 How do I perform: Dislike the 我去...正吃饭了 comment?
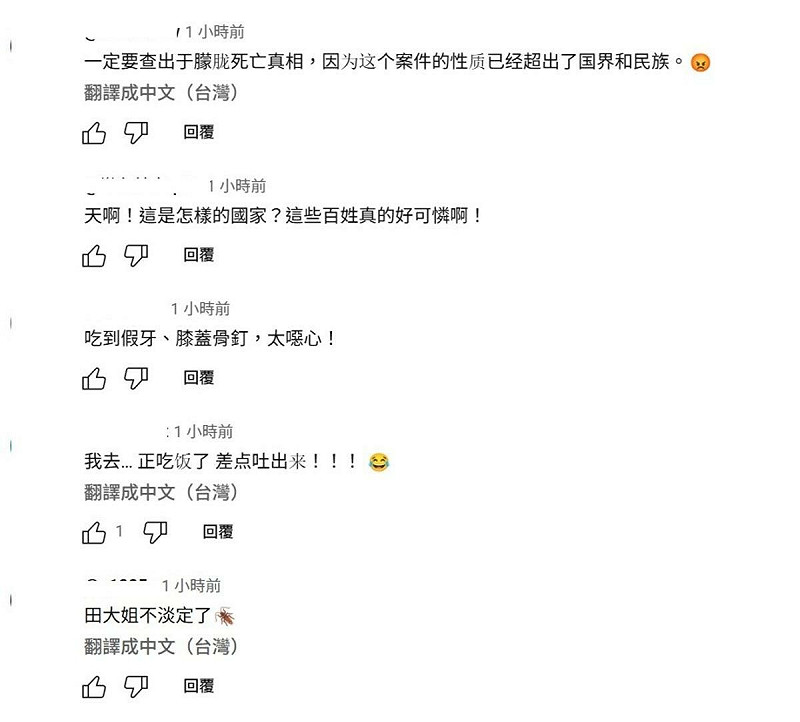[x=155, y=532]
